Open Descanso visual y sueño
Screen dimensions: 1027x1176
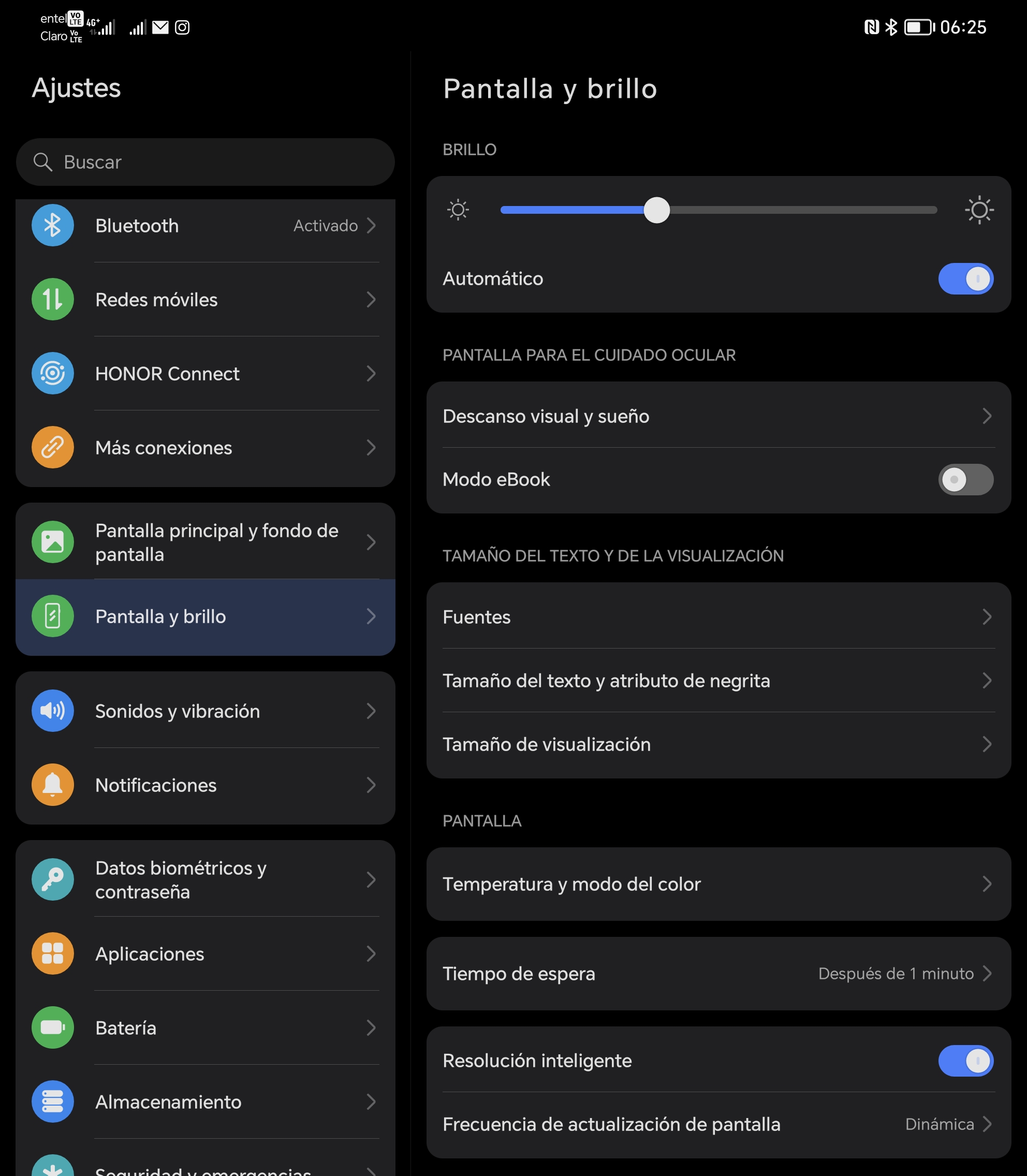(717, 416)
